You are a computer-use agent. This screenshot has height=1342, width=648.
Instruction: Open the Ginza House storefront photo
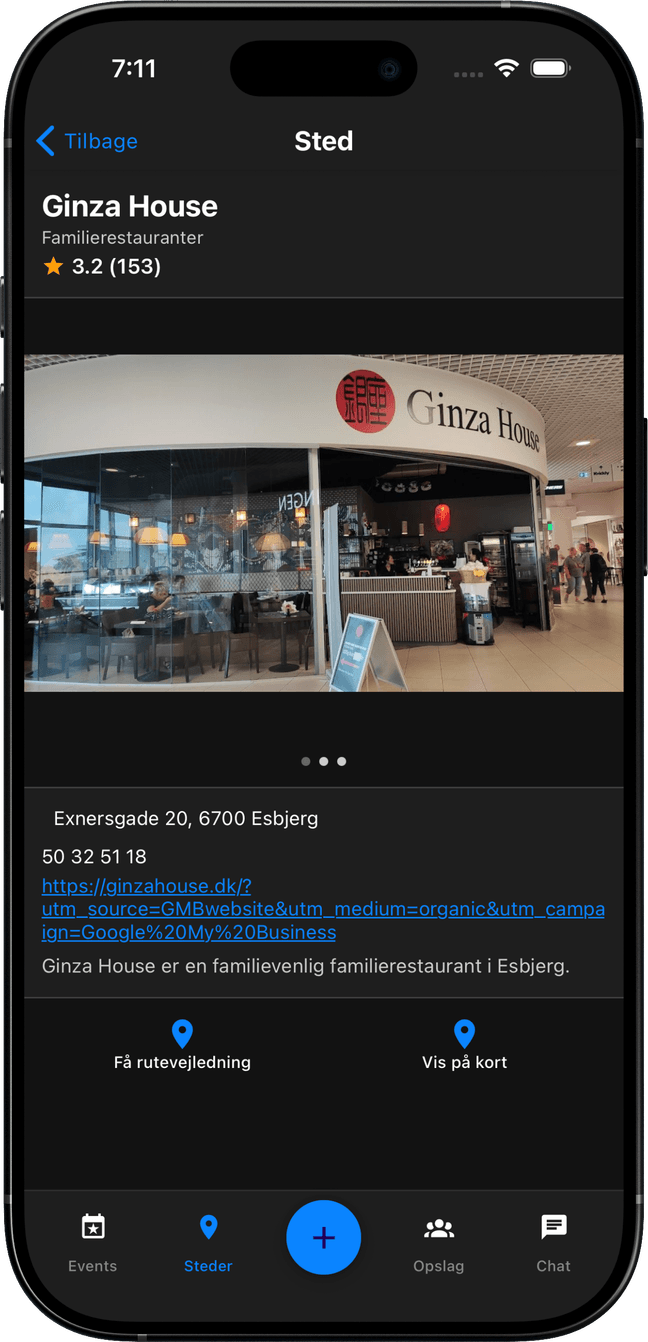(x=324, y=523)
